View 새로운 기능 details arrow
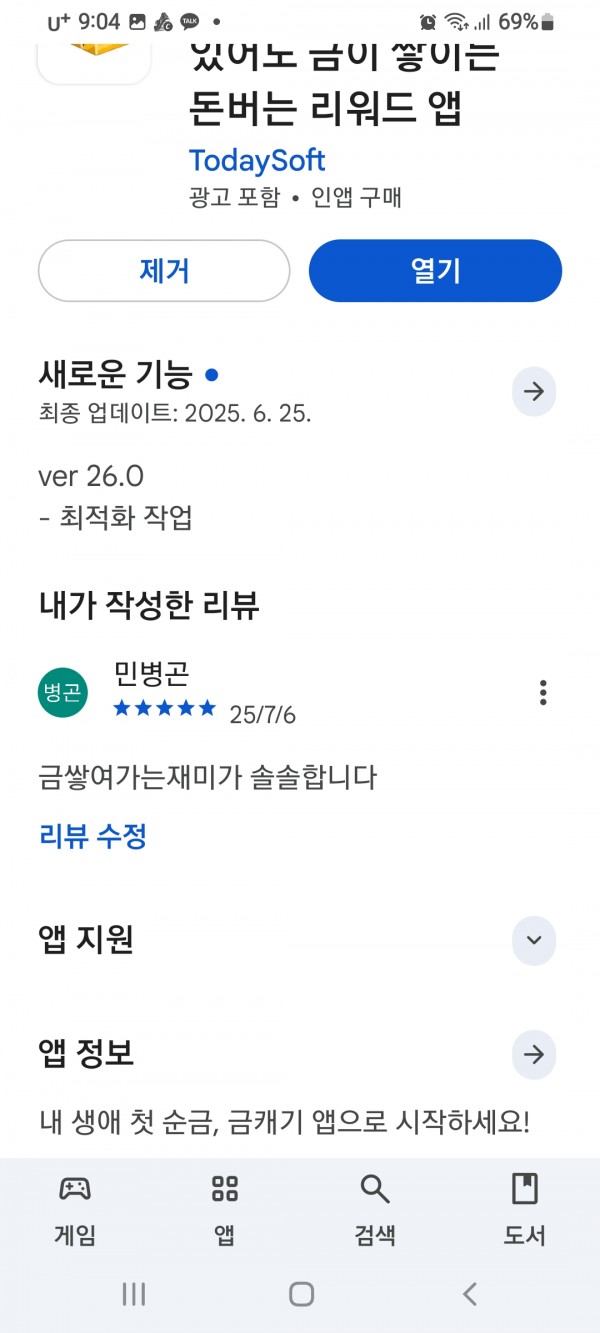This screenshot has width=600, height=1333. pyautogui.click(x=534, y=391)
